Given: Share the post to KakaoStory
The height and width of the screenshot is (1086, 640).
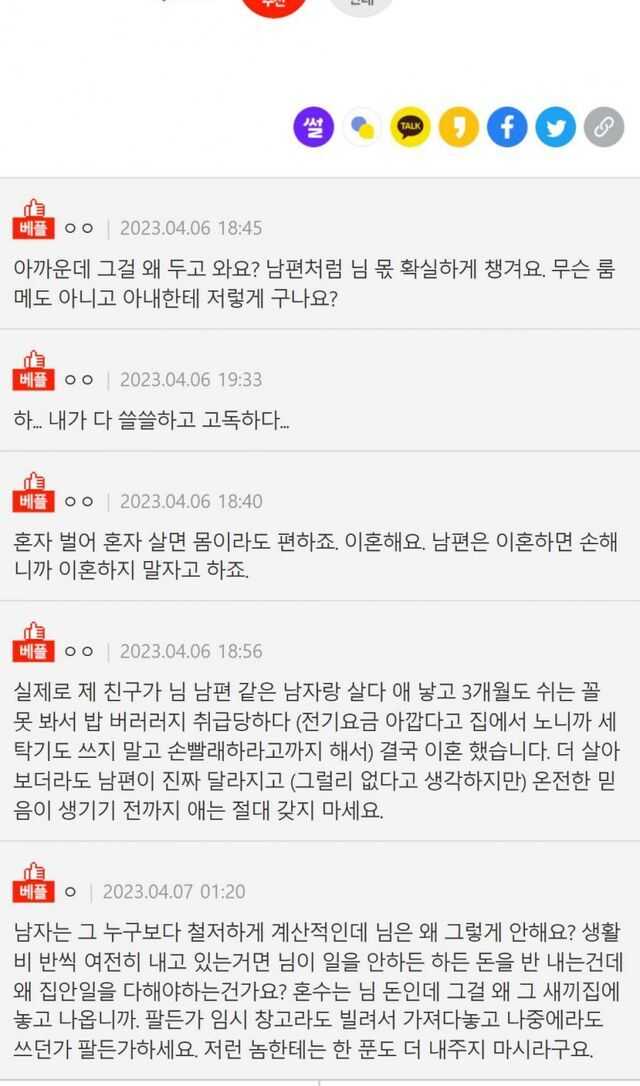Looking at the screenshot, I should click(x=459, y=127).
